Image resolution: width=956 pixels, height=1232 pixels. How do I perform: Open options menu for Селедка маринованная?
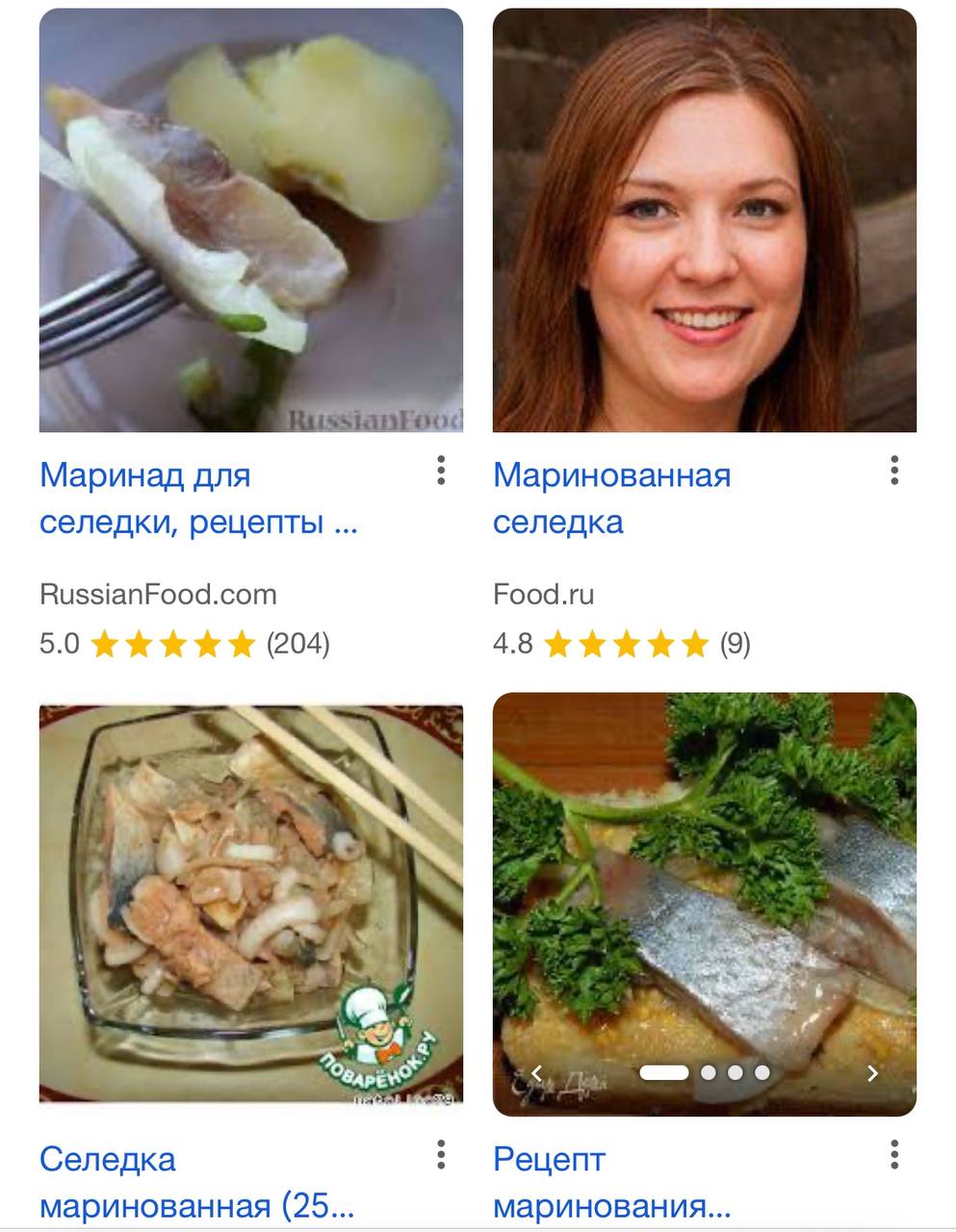coord(440,1155)
